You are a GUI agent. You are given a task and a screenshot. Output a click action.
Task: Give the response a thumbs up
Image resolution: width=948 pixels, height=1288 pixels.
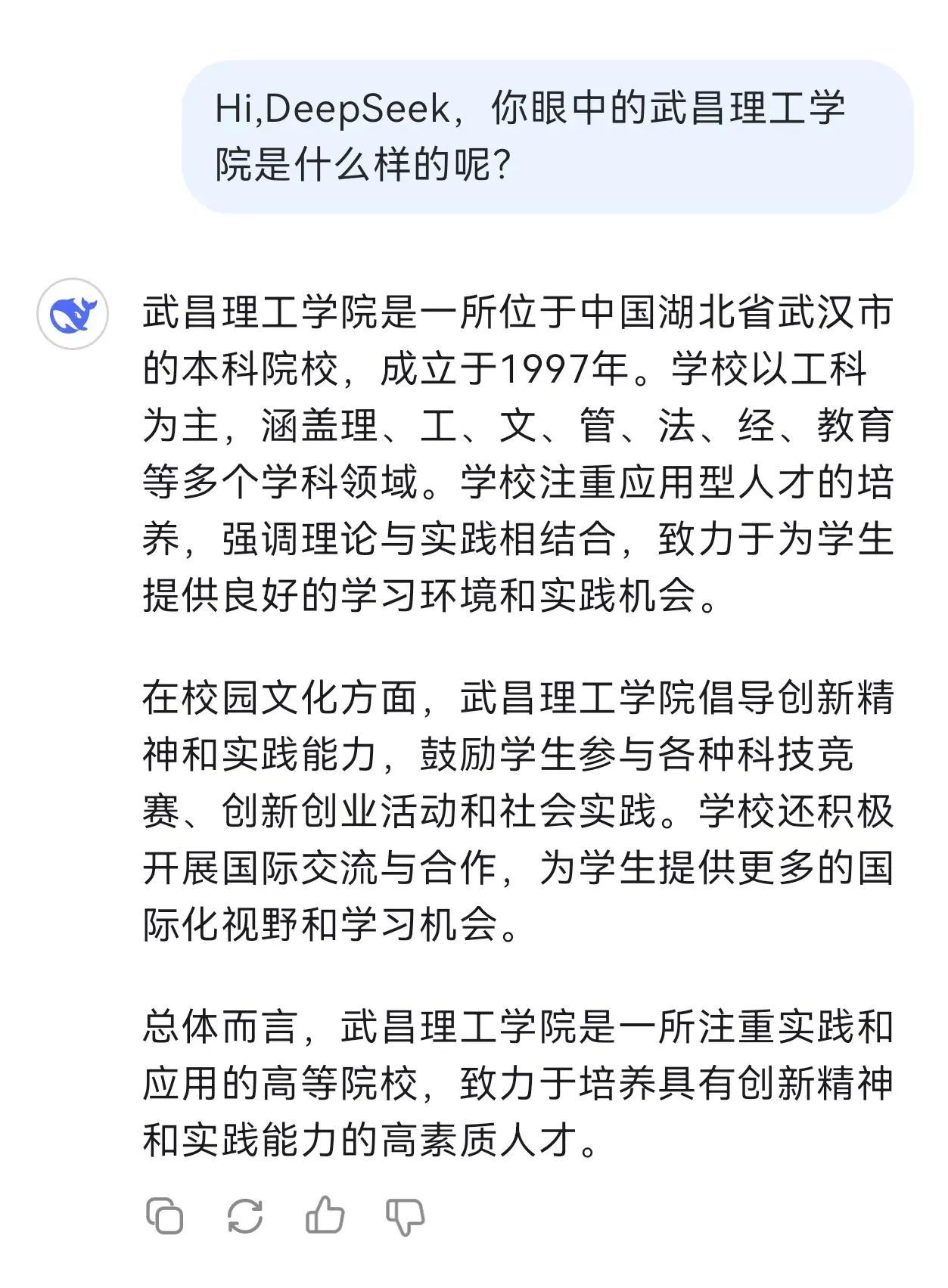point(325,1215)
